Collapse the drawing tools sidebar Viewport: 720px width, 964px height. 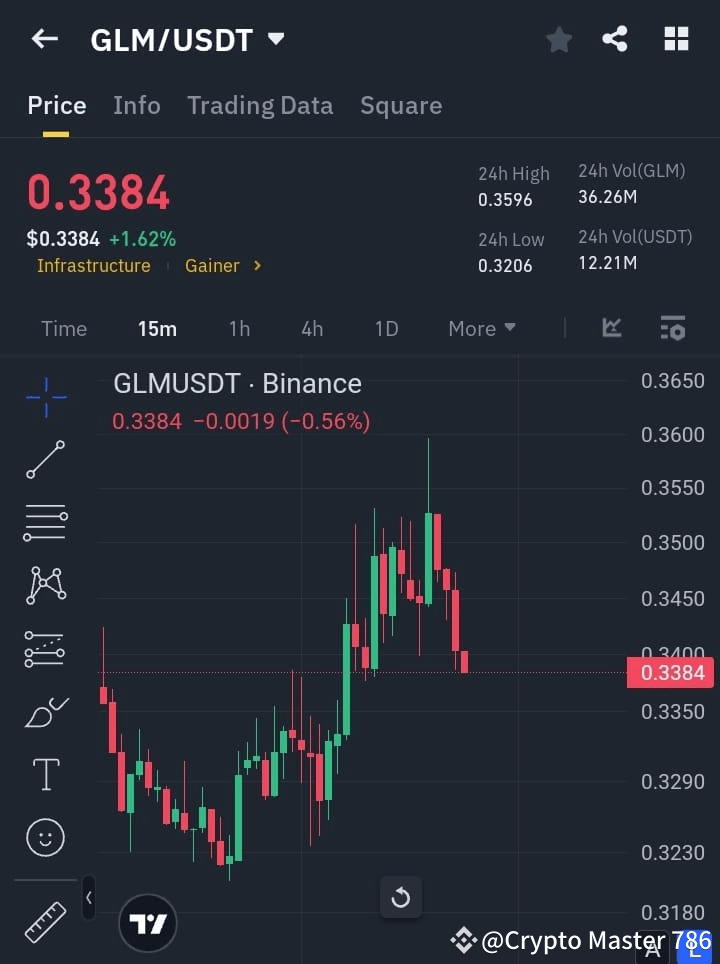[x=88, y=898]
